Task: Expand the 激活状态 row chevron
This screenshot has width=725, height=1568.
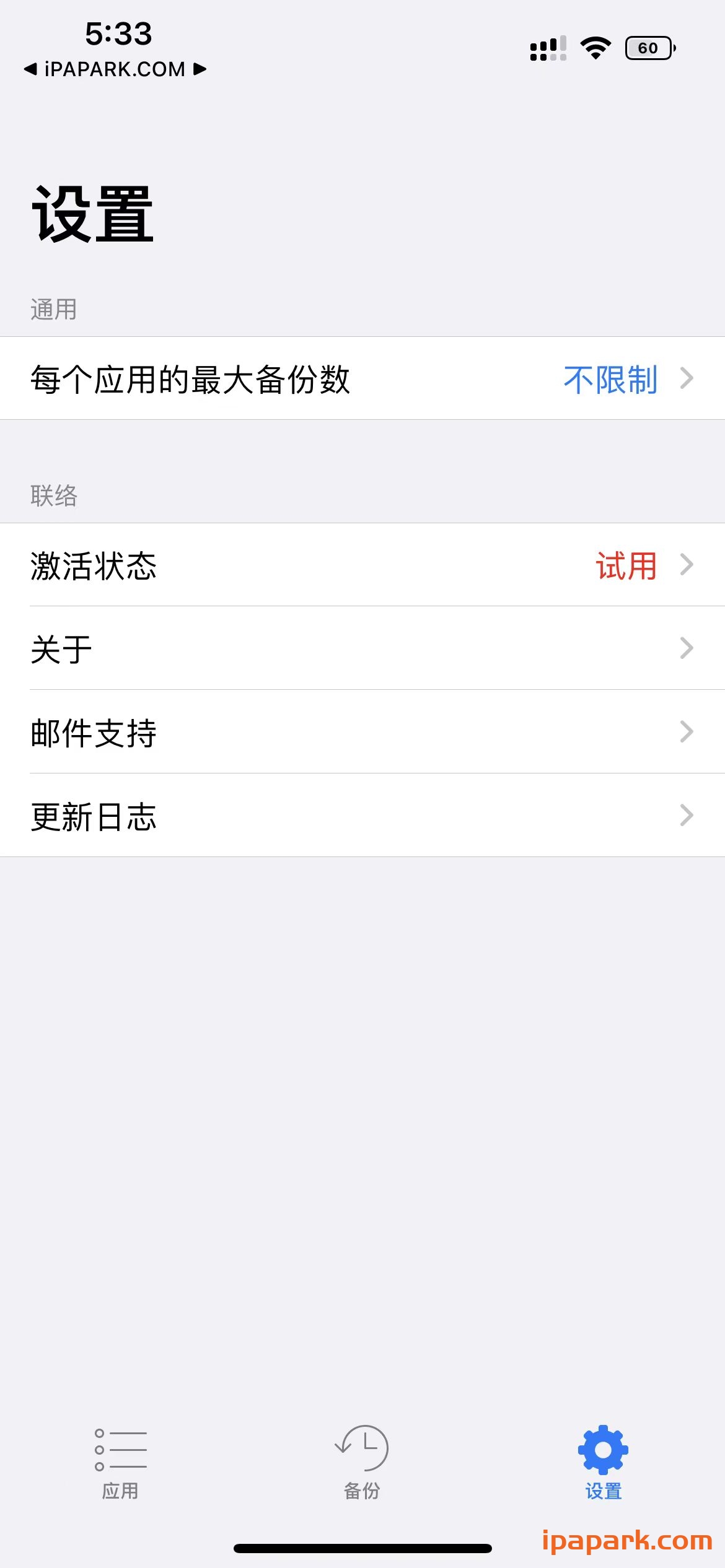Action: click(685, 565)
